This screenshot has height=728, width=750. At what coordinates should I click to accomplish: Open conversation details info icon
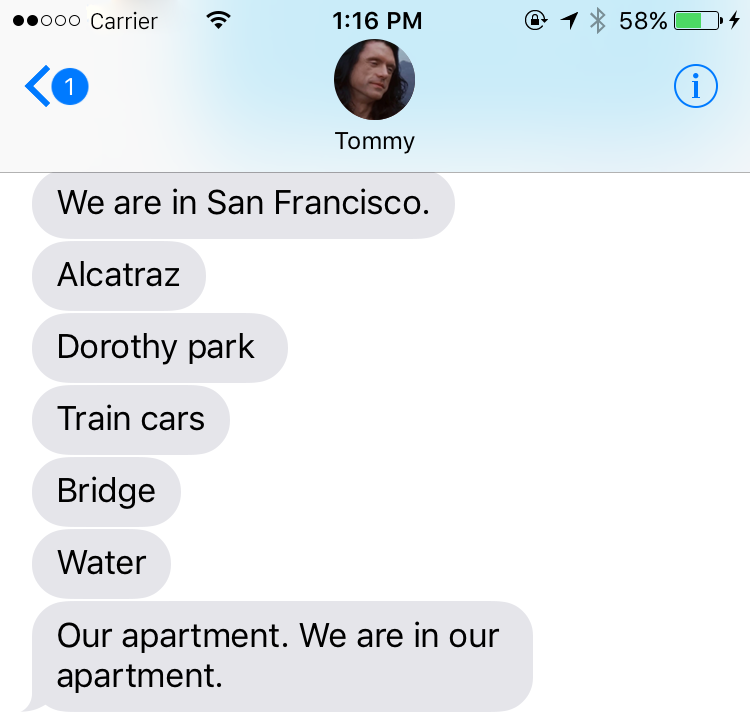coord(695,87)
